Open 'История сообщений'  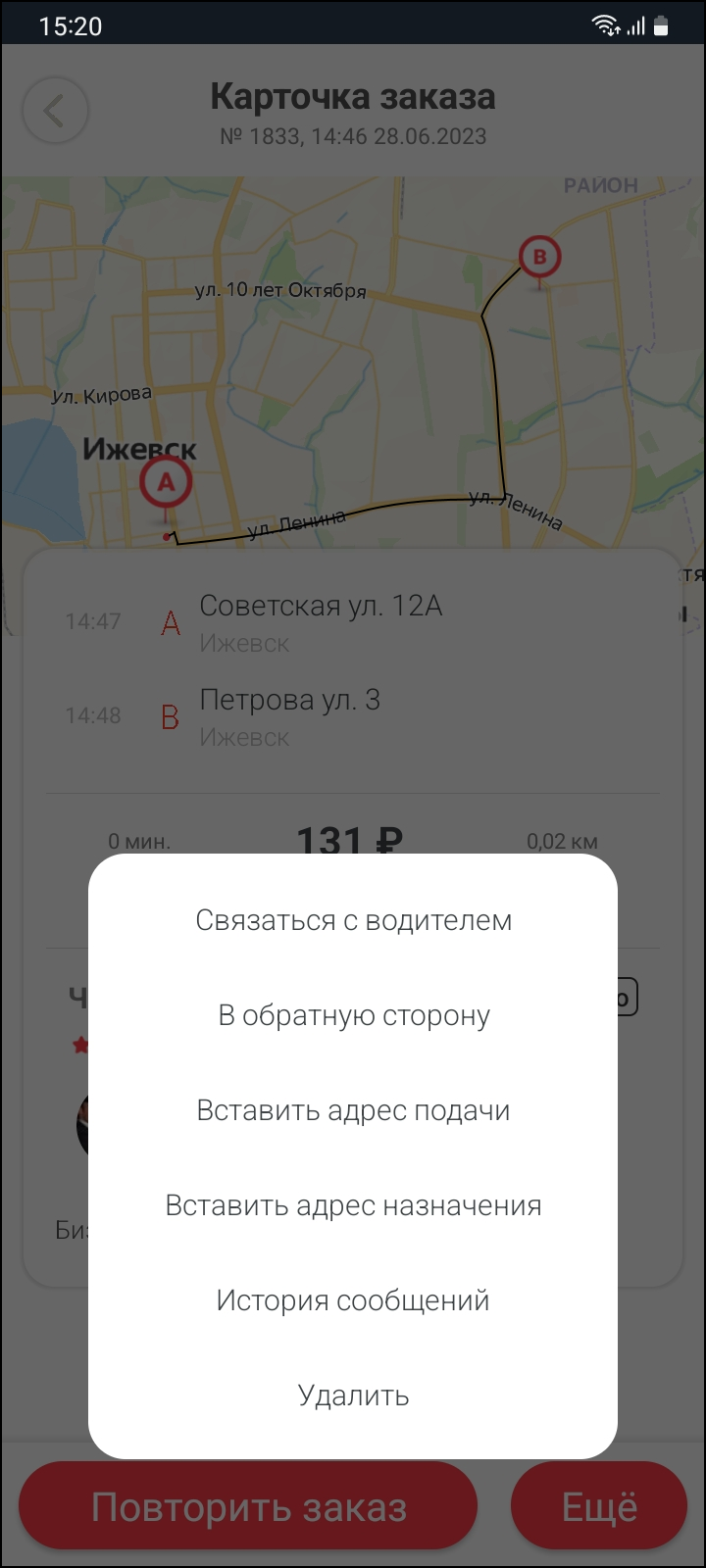tap(353, 1300)
